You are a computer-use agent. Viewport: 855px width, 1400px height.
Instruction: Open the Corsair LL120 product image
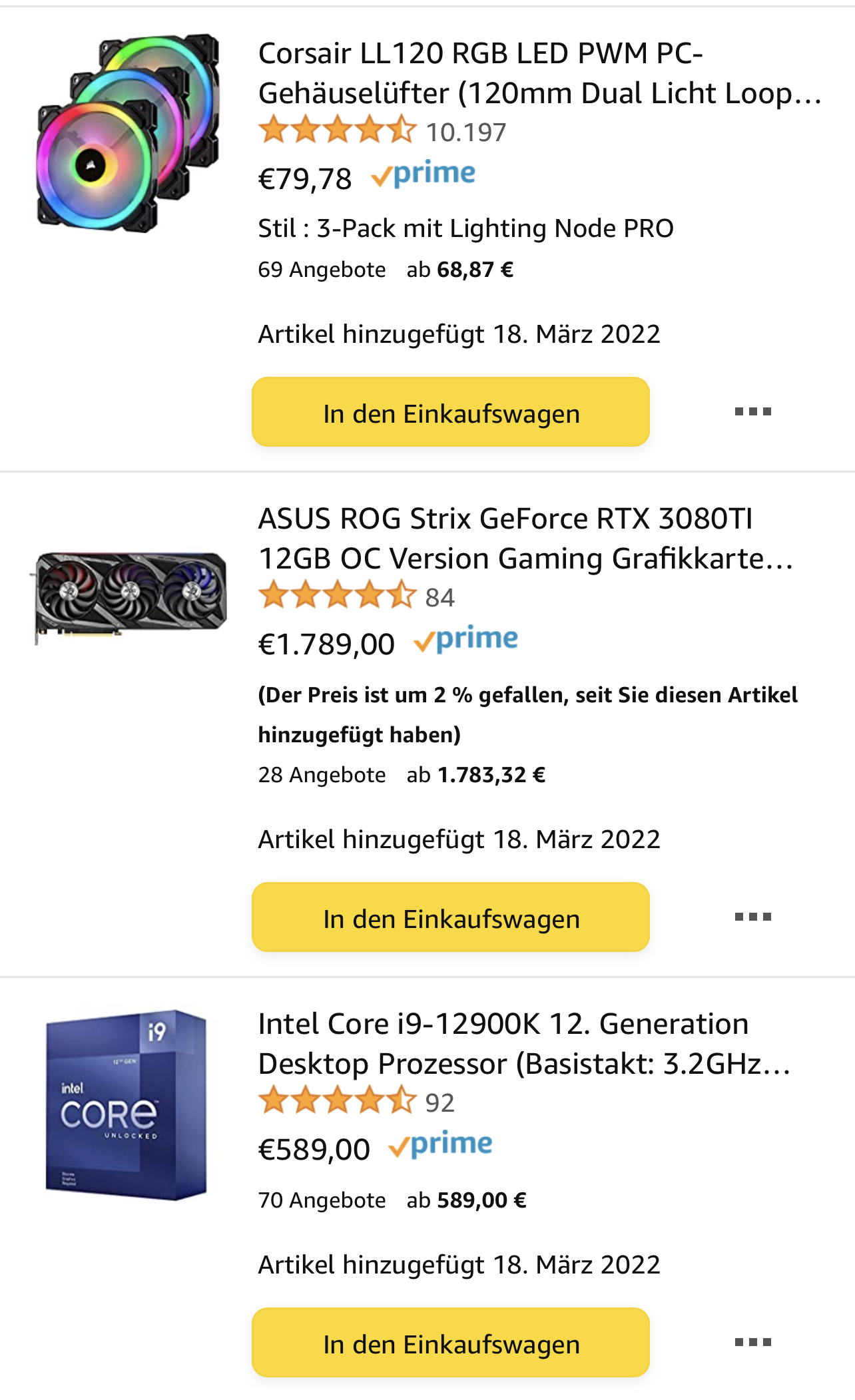click(128, 133)
